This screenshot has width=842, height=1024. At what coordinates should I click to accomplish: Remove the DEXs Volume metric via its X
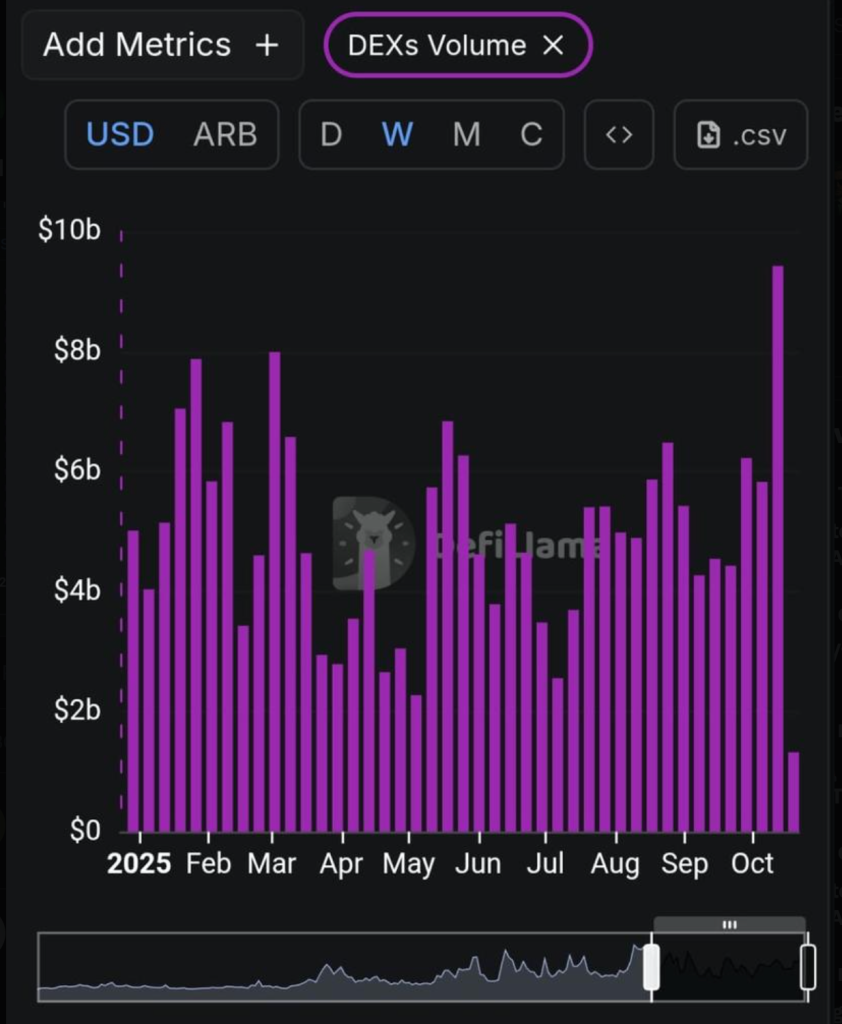tap(554, 44)
